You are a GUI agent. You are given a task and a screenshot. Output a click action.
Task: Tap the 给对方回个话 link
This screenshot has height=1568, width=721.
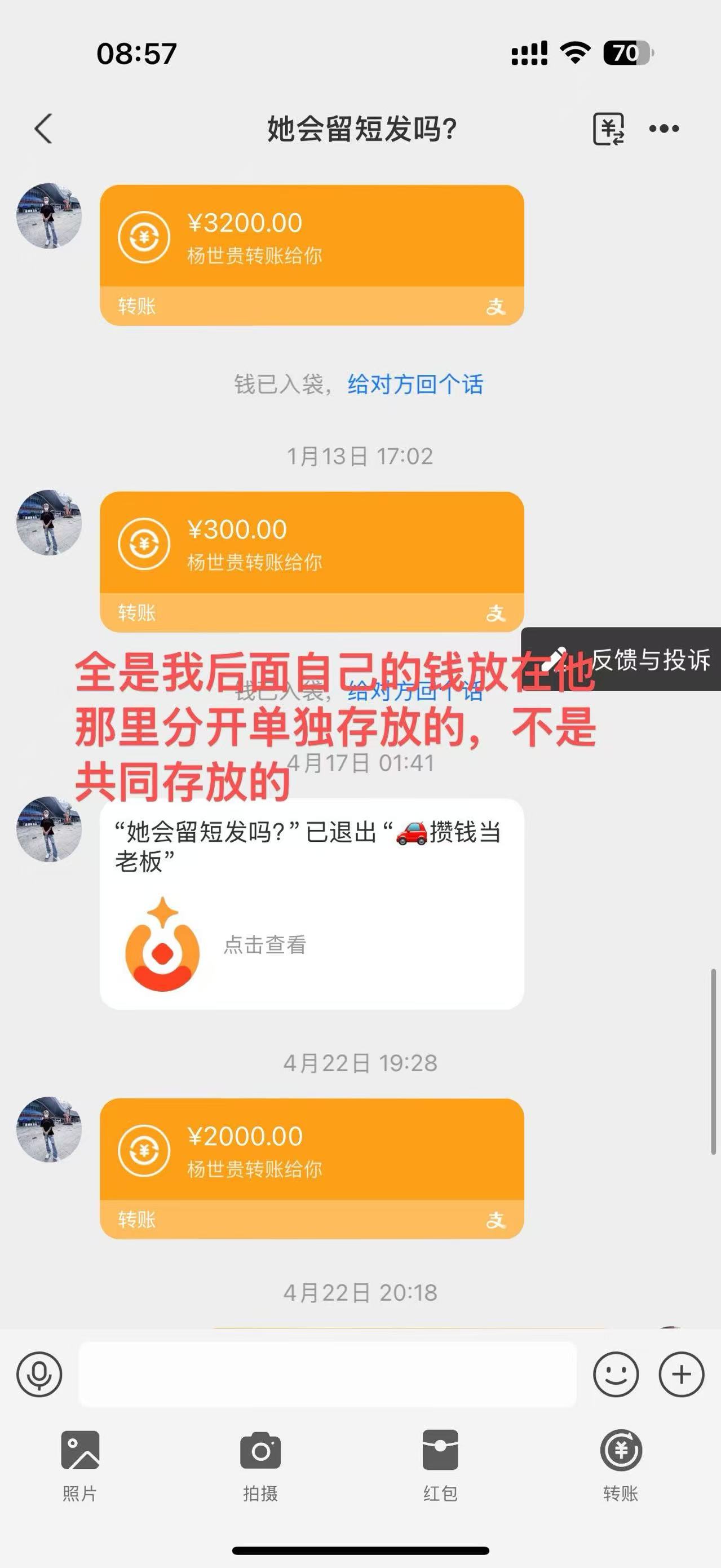[415, 384]
